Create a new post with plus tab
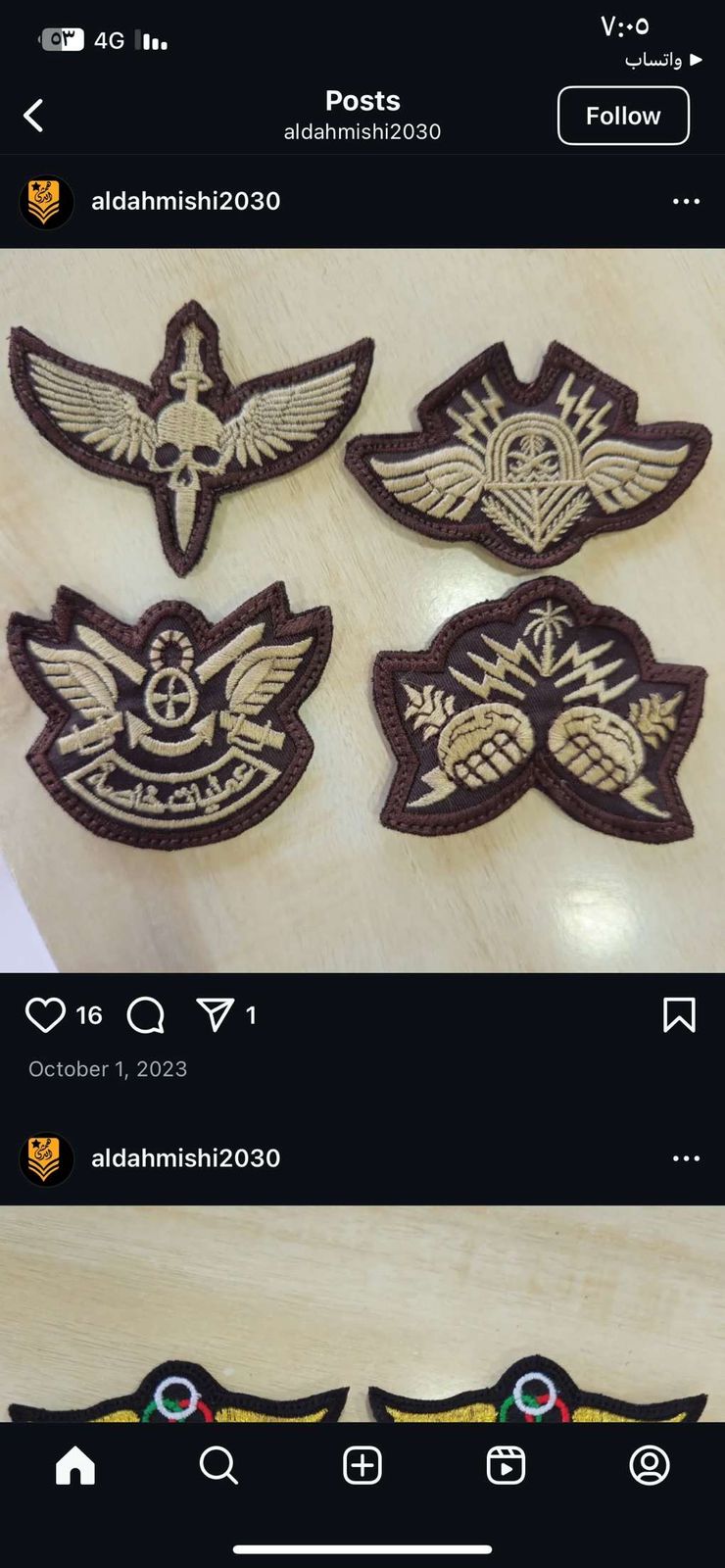Image resolution: width=725 pixels, height=1568 pixels. point(362,1466)
